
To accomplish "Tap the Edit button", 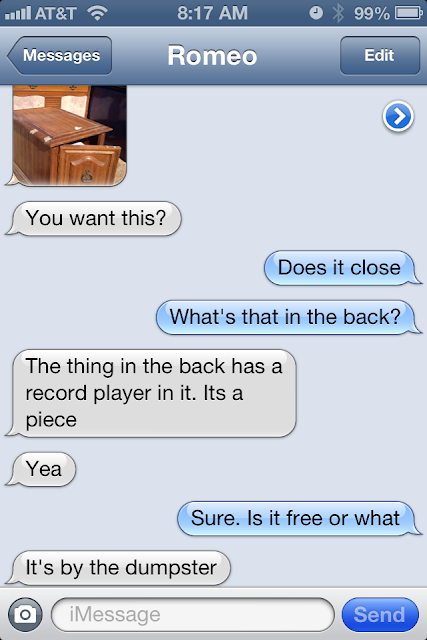I will click(380, 56).
